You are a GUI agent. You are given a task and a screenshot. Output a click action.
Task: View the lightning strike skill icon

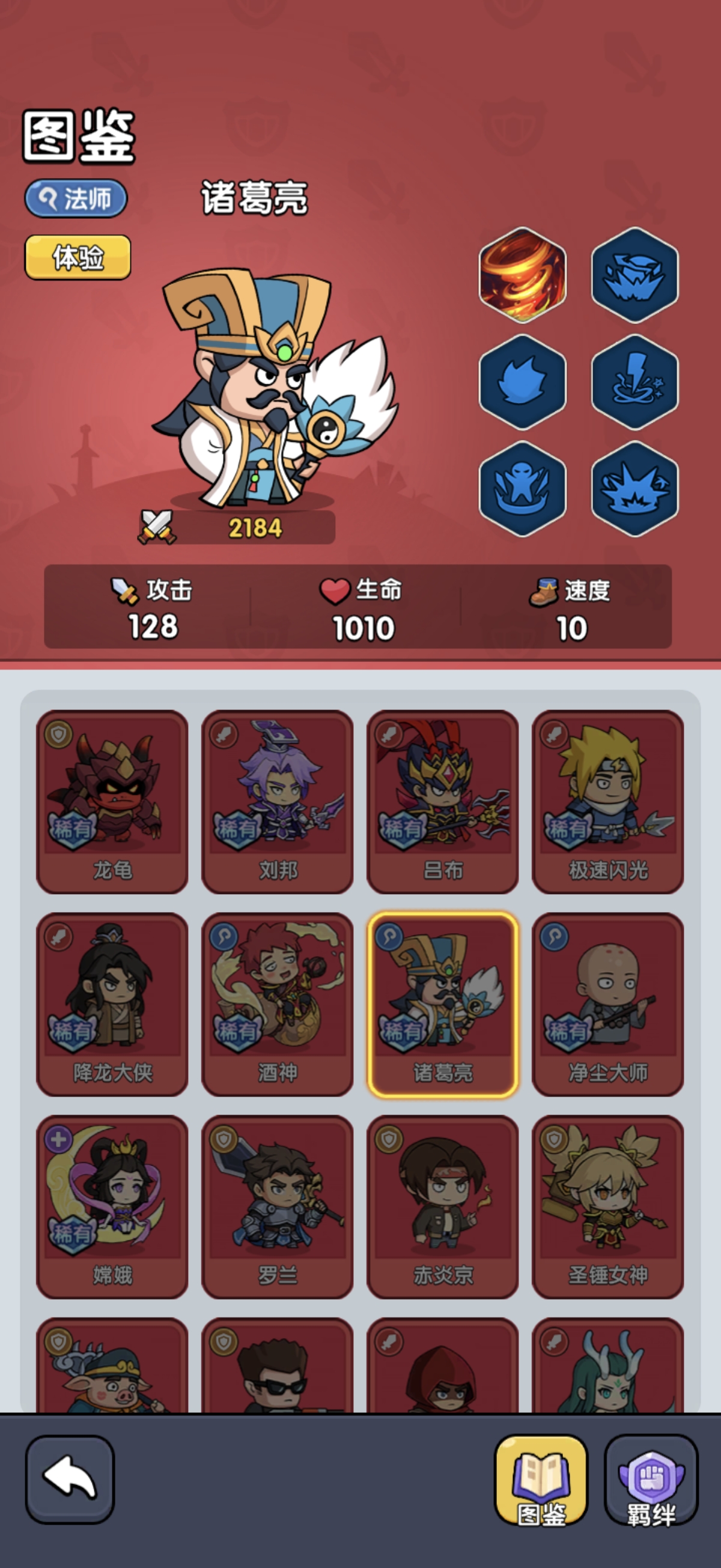click(634, 382)
